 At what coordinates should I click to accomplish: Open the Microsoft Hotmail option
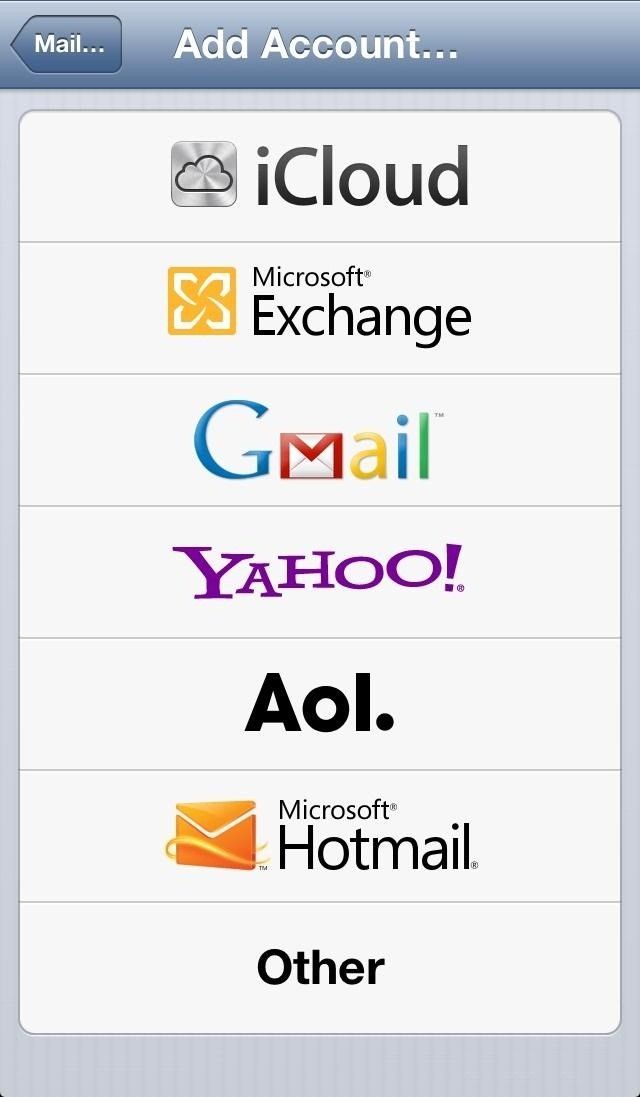tap(320, 835)
